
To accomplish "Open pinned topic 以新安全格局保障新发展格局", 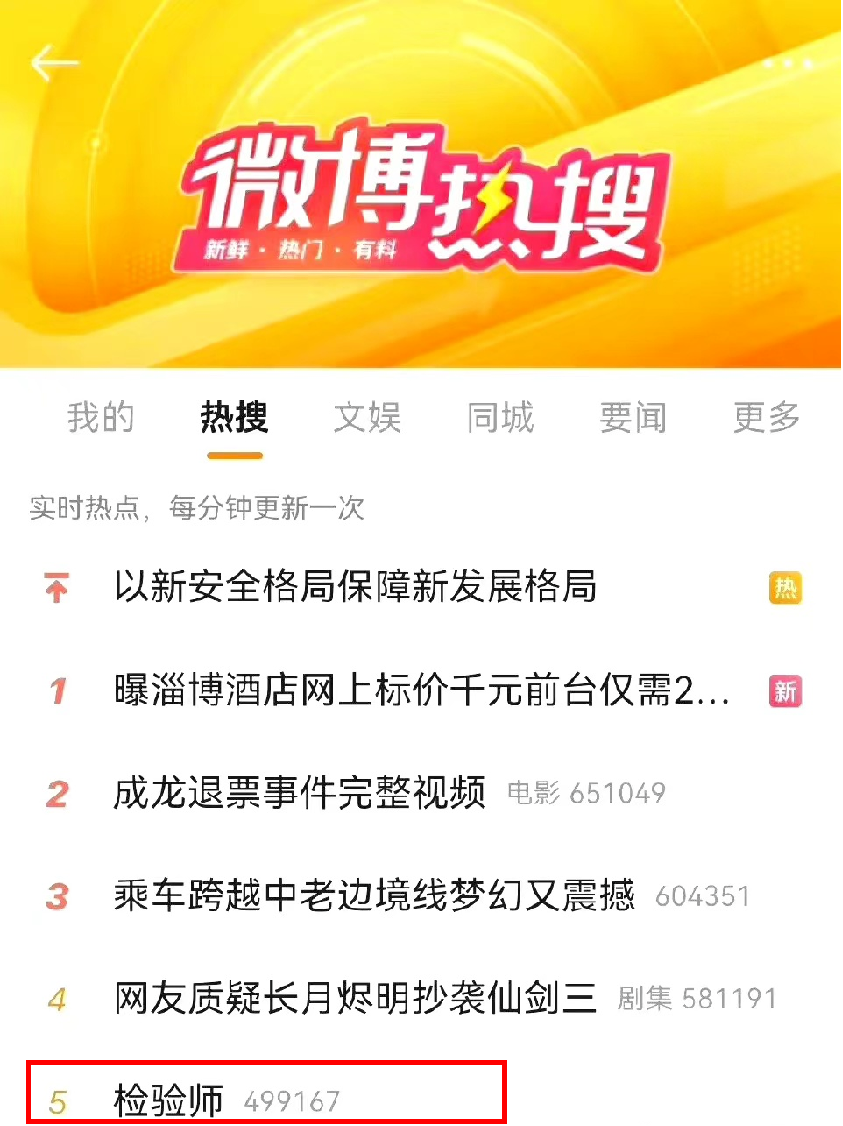I will click(355, 587).
